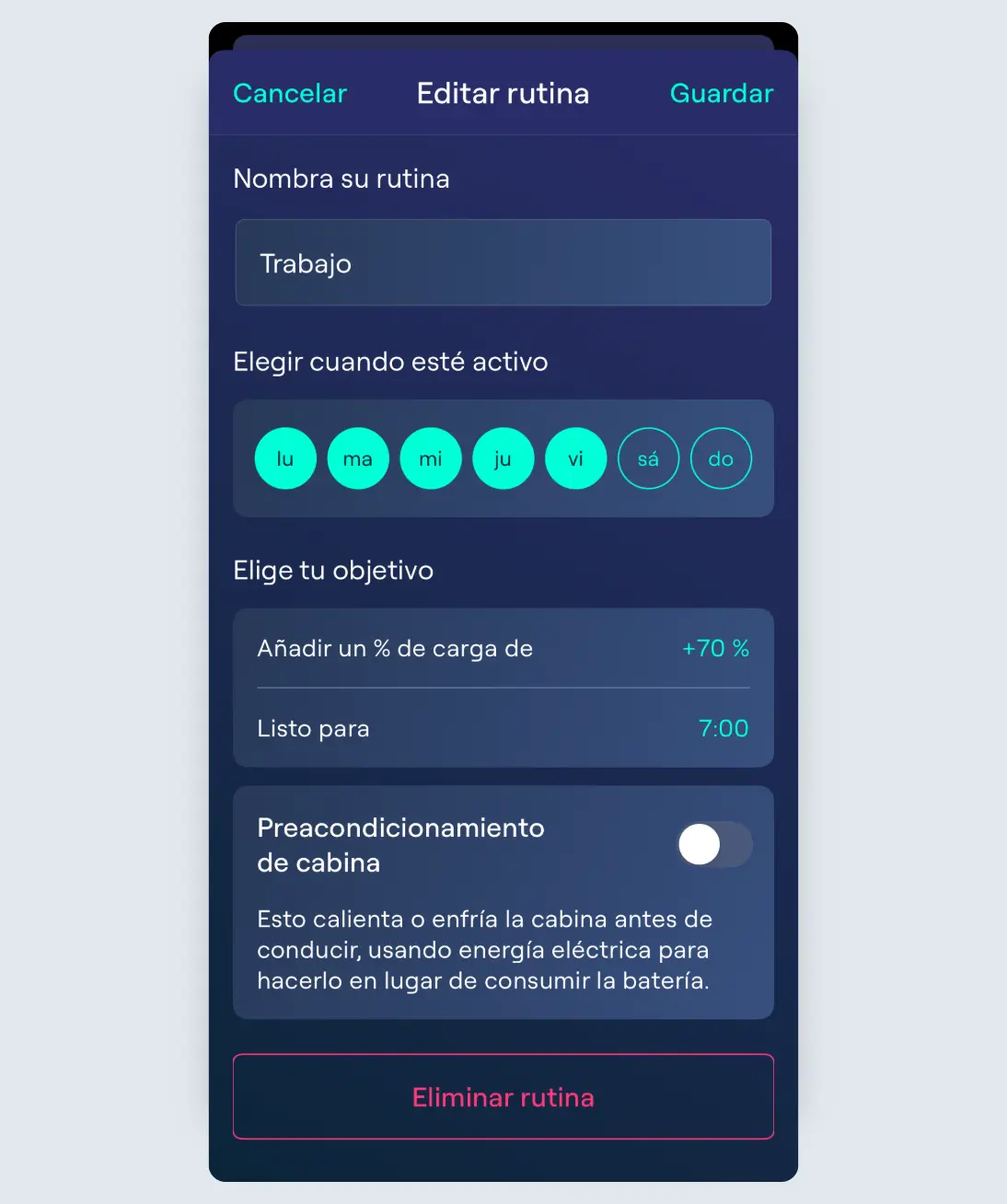1007x1204 pixels.
Task: Enable Preacondicionamiento de cabina switch
Action: [x=714, y=844]
